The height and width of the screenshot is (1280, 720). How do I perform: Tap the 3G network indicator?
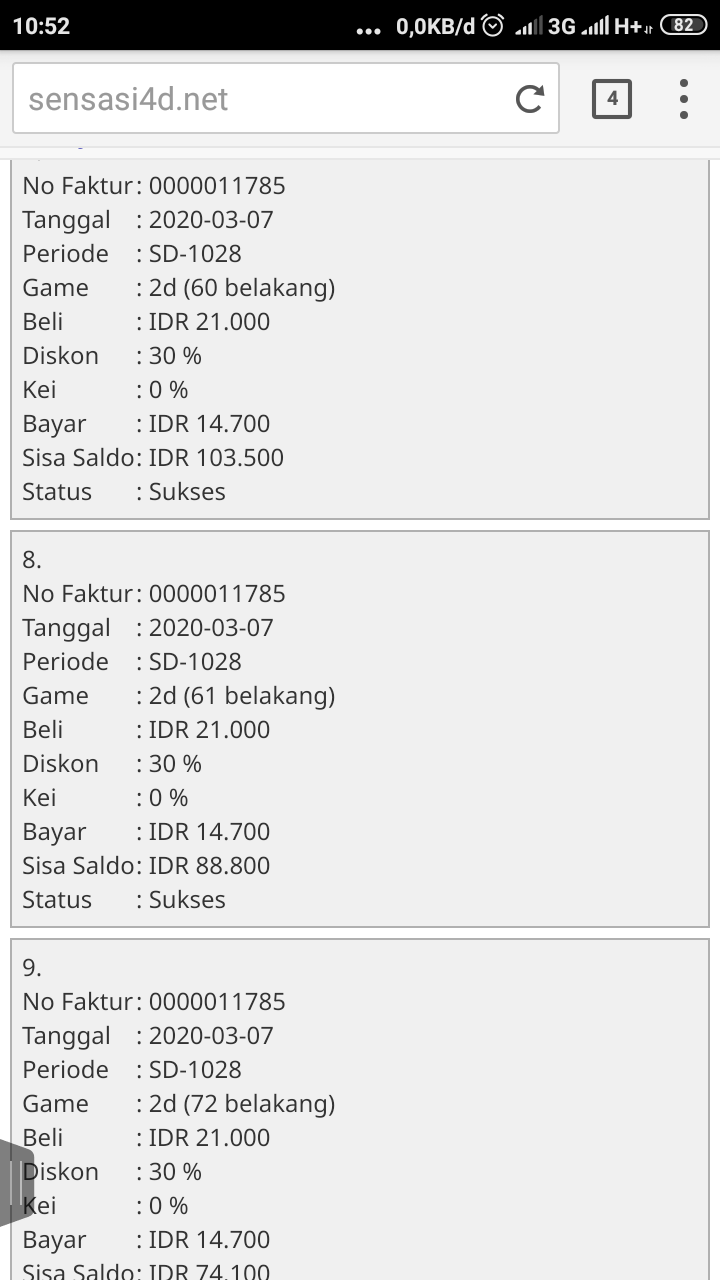560,26
